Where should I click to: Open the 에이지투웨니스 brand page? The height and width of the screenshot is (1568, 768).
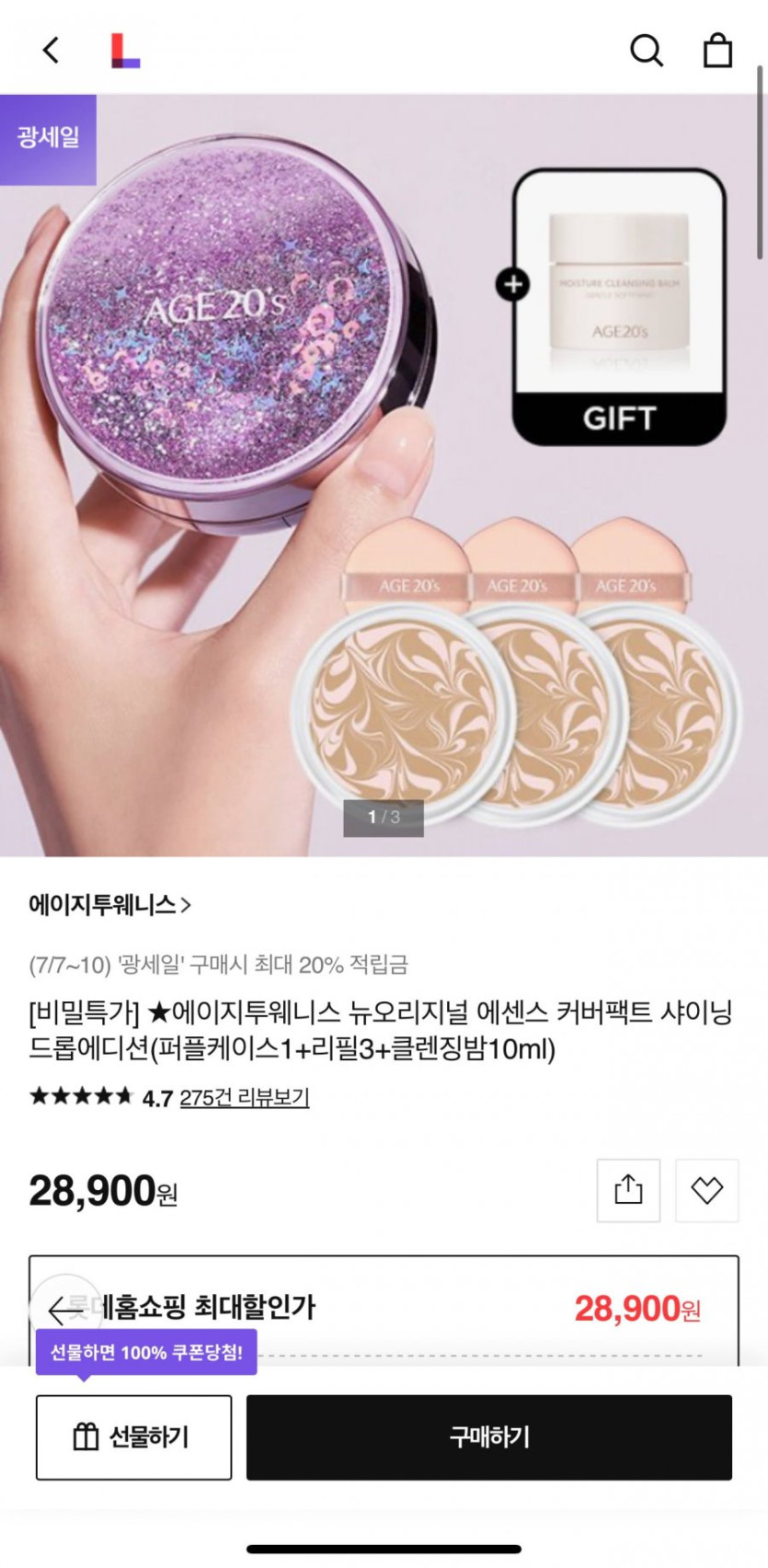pos(110,905)
